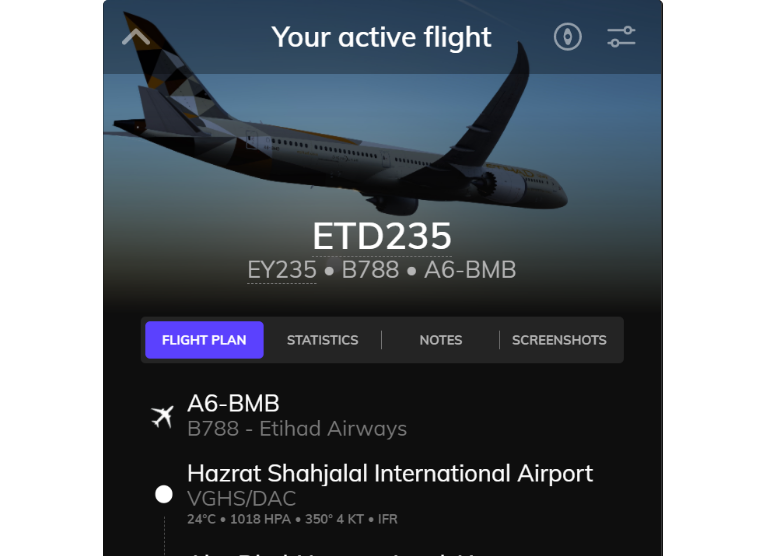Switch to the Notes tab

coord(440,340)
